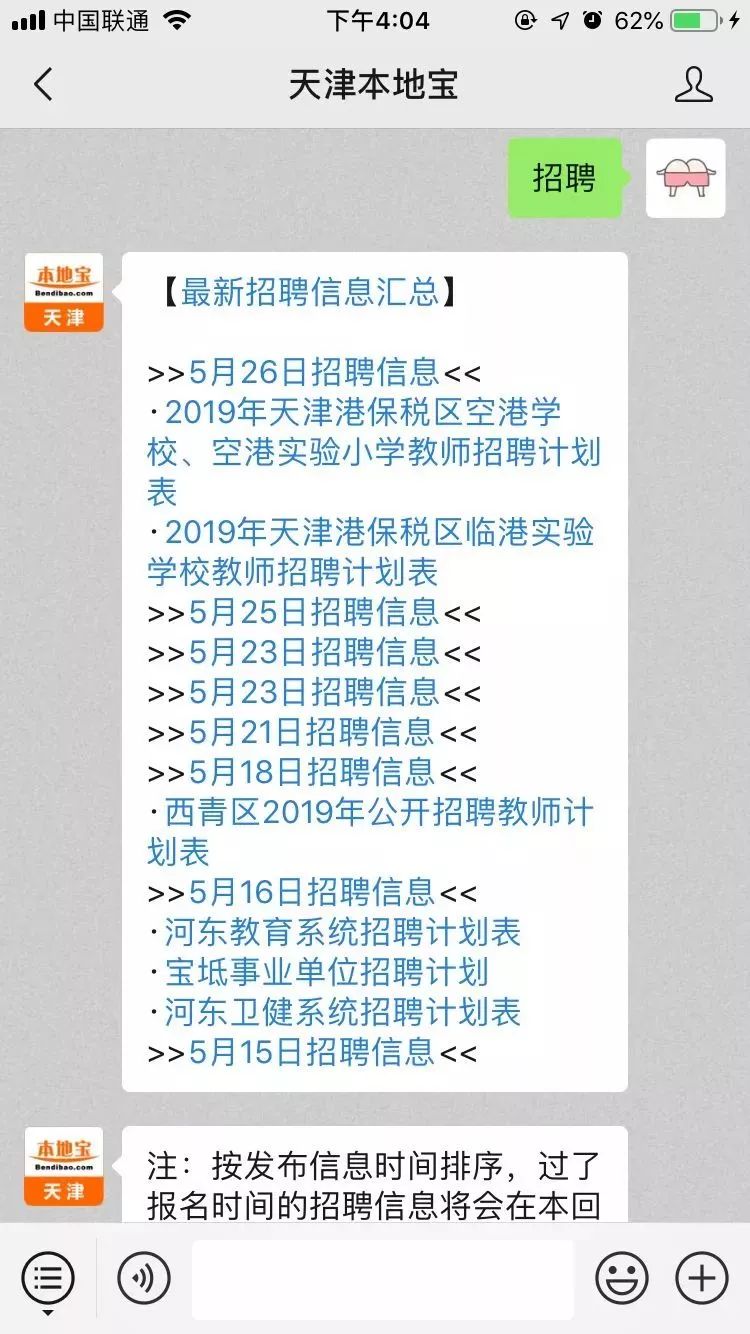Open the account profile icon

pyautogui.click(x=693, y=84)
